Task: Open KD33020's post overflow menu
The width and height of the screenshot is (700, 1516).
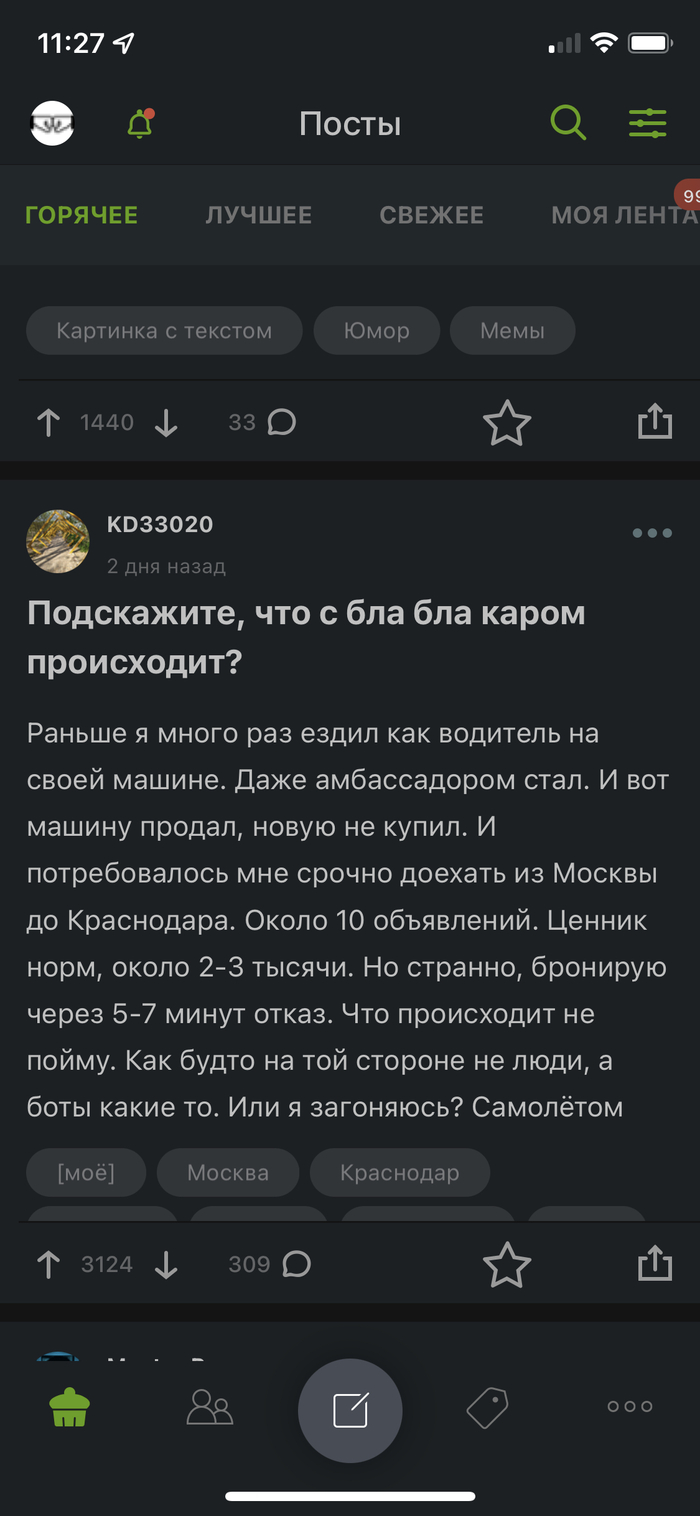Action: [652, 533]
